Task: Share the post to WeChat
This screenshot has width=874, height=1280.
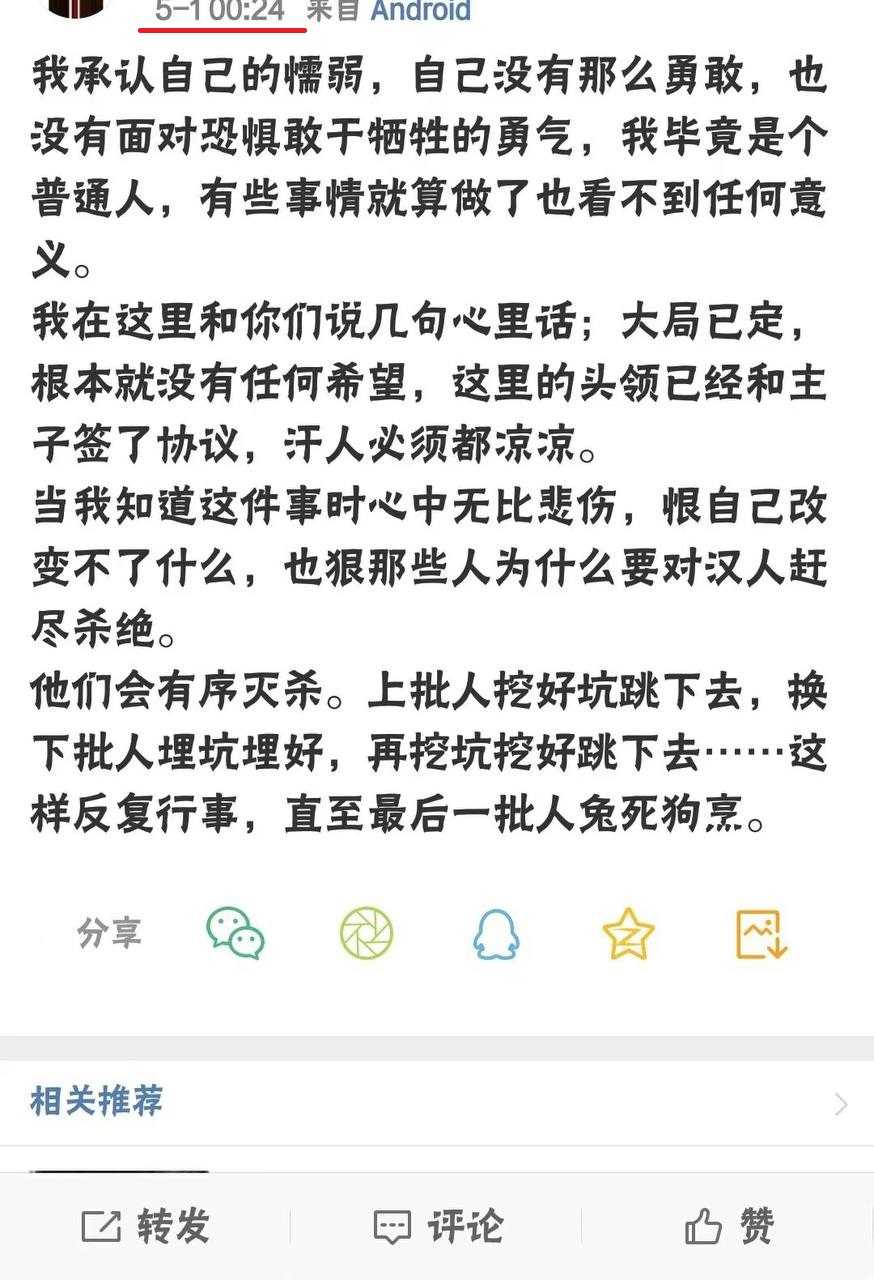Action: pyautogui.click(x=236, y=934)
